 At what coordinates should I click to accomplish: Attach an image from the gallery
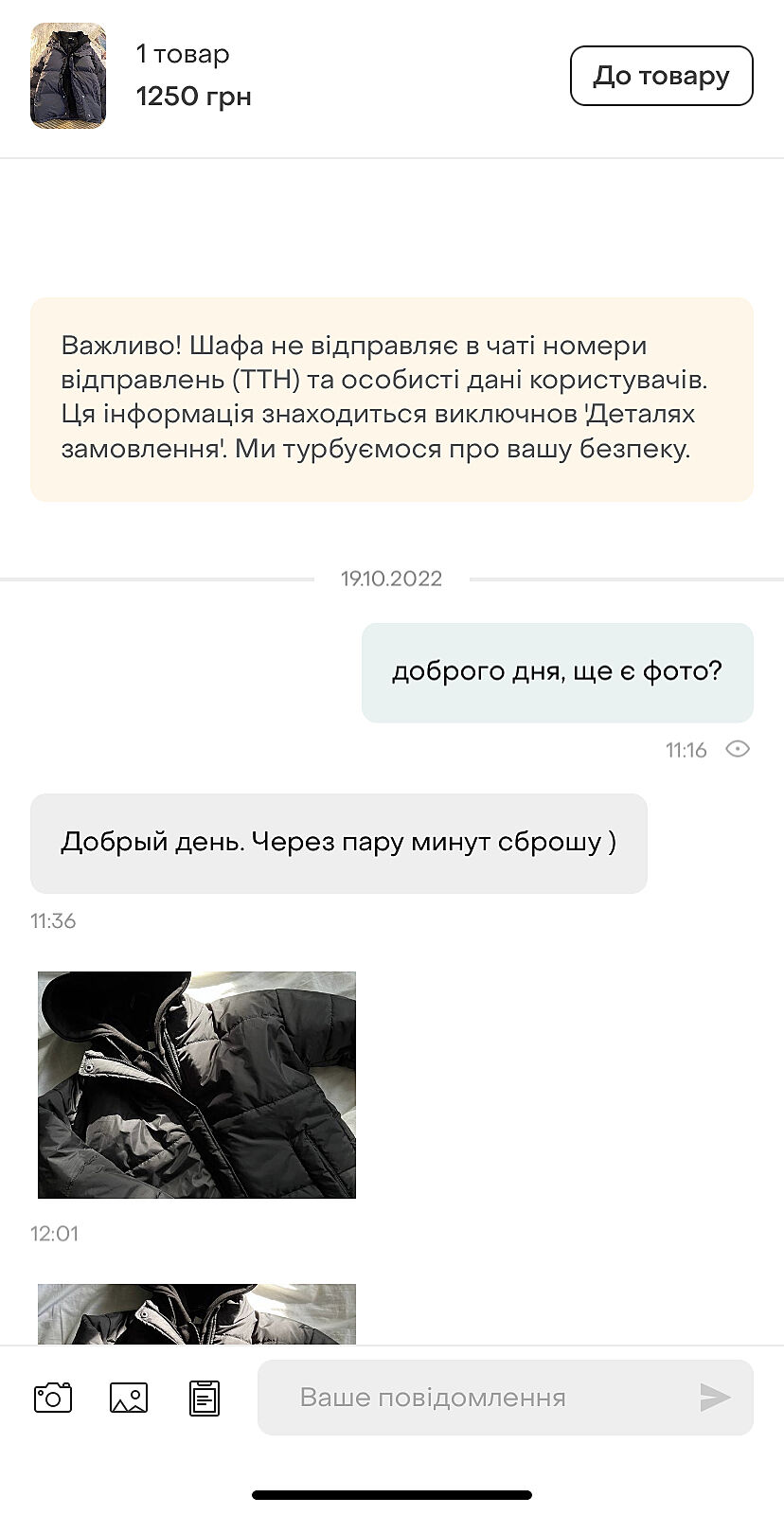pos(129,1398)
